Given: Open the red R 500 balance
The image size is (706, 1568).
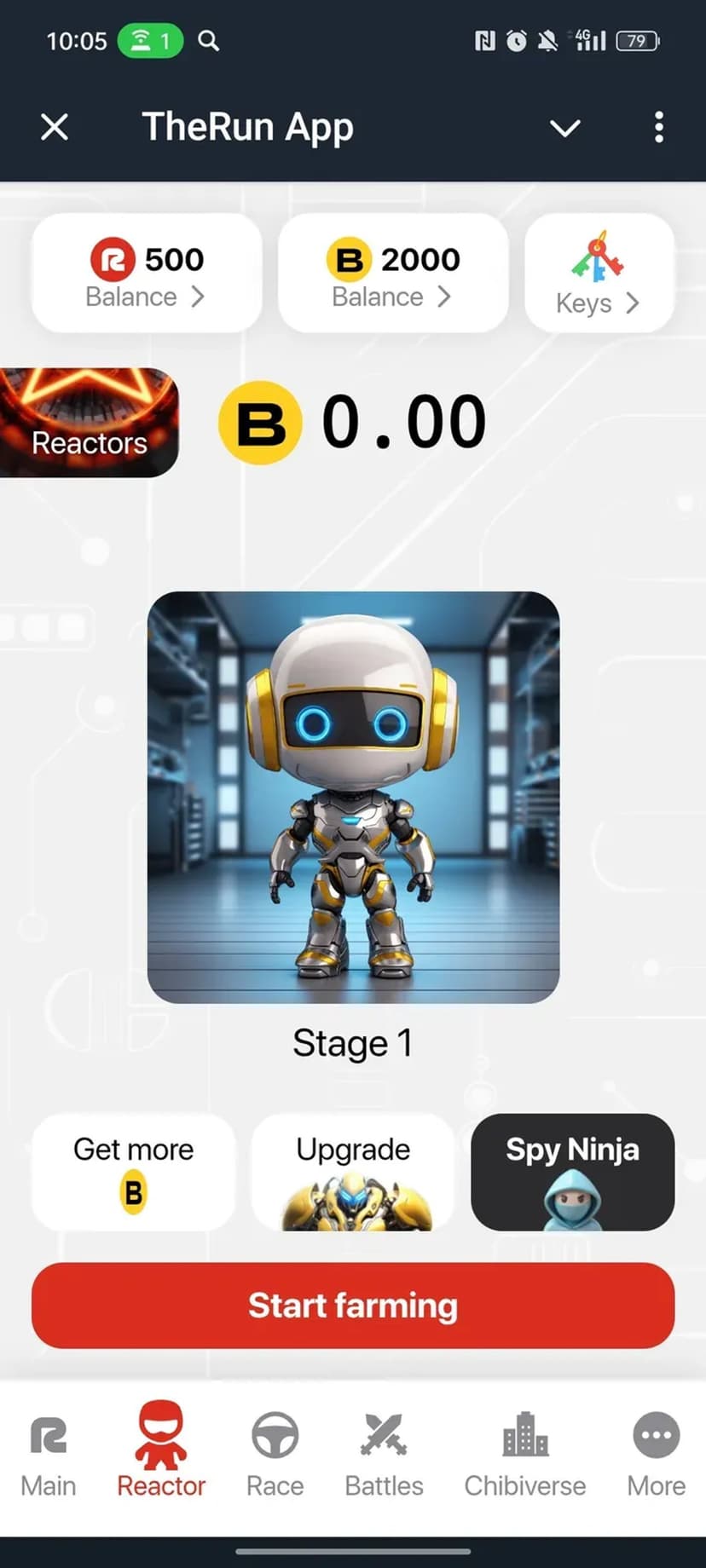Looking at the screenshot, I should pyautogui.click(x=146, y=274).
